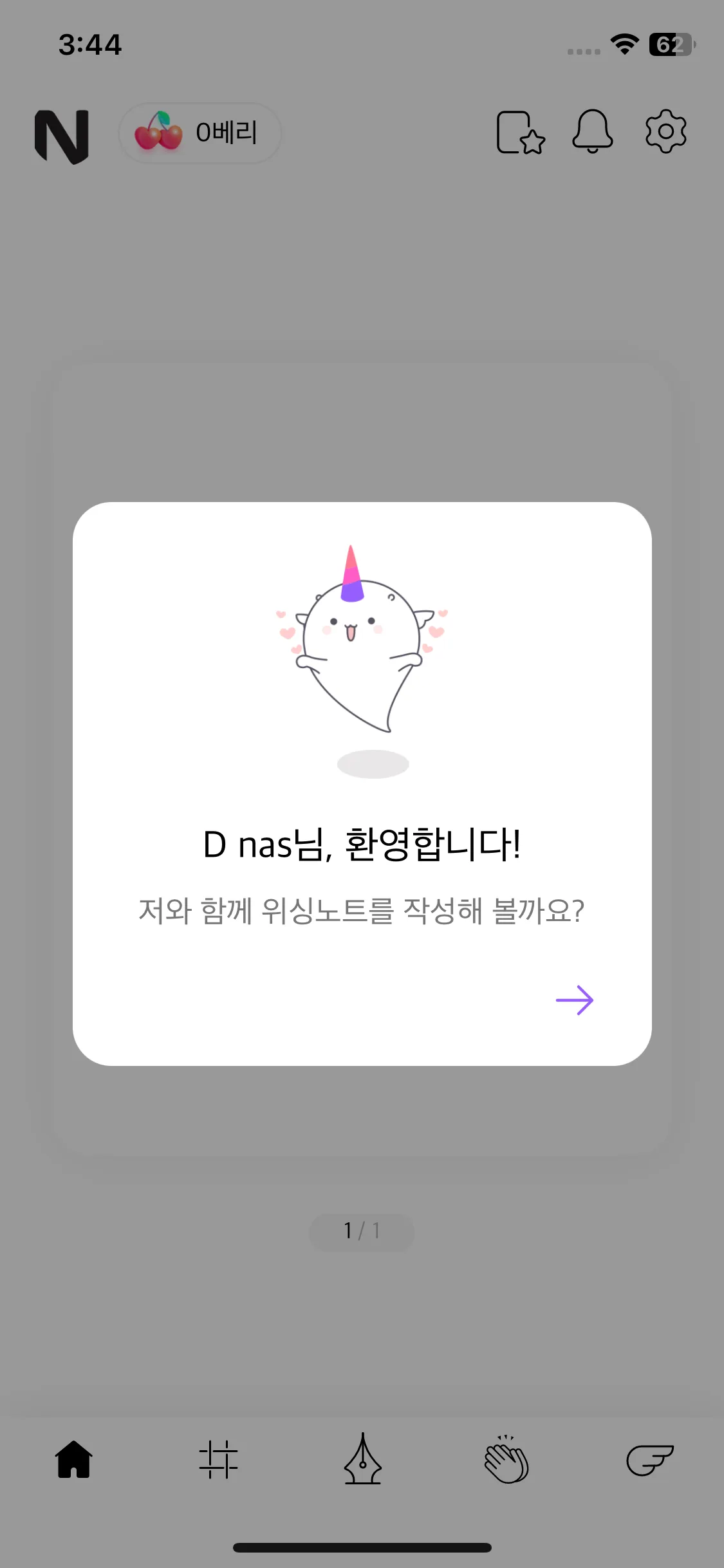
Task: Tap the 0베리 cherry balance chip
Action: pyautogui.click(x=200, y=133)
